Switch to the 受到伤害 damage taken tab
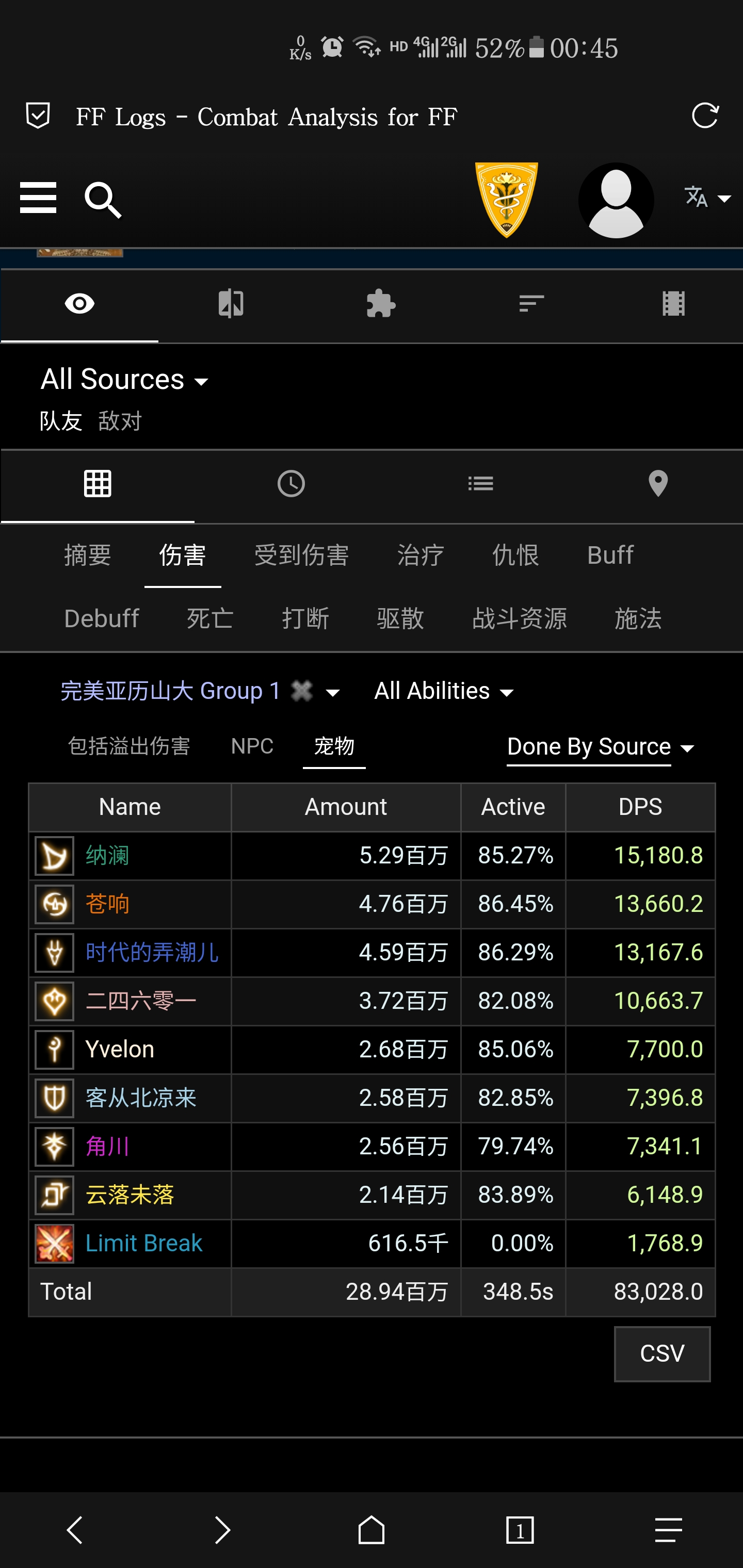 click(301, 555)
